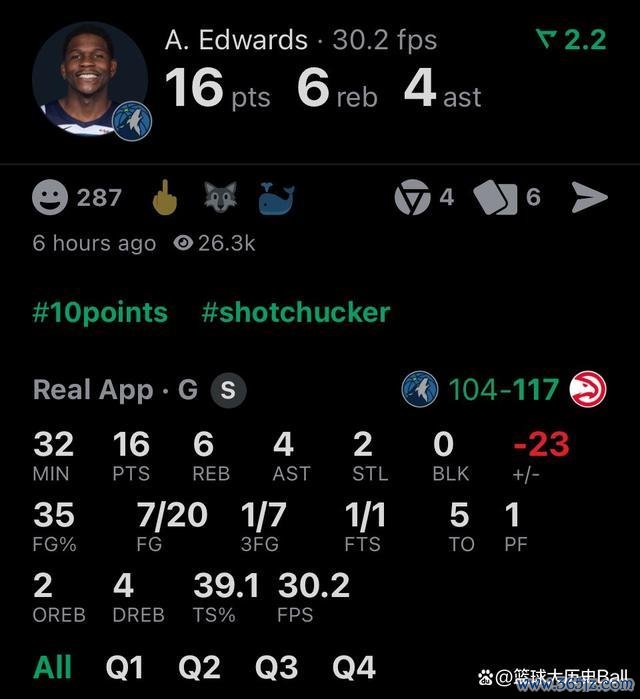640x699 pixels.
Task: React with the whale emoji
Action: click(276, 198)
